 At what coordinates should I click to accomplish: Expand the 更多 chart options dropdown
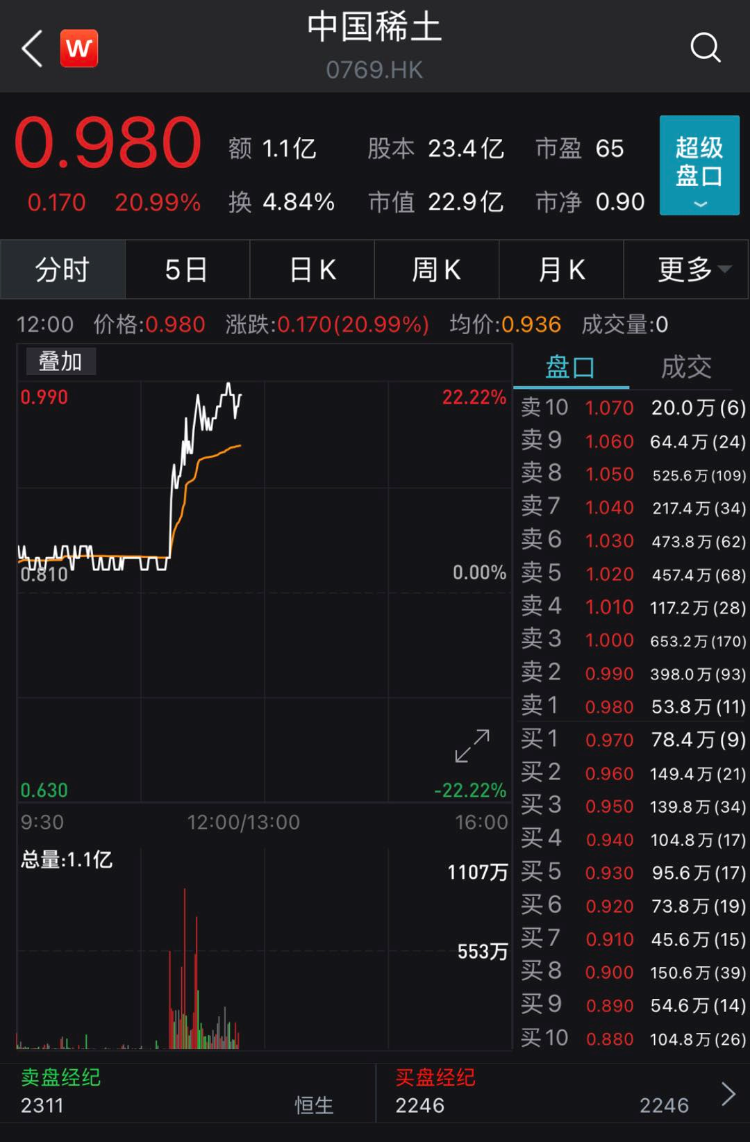point(687,270)
